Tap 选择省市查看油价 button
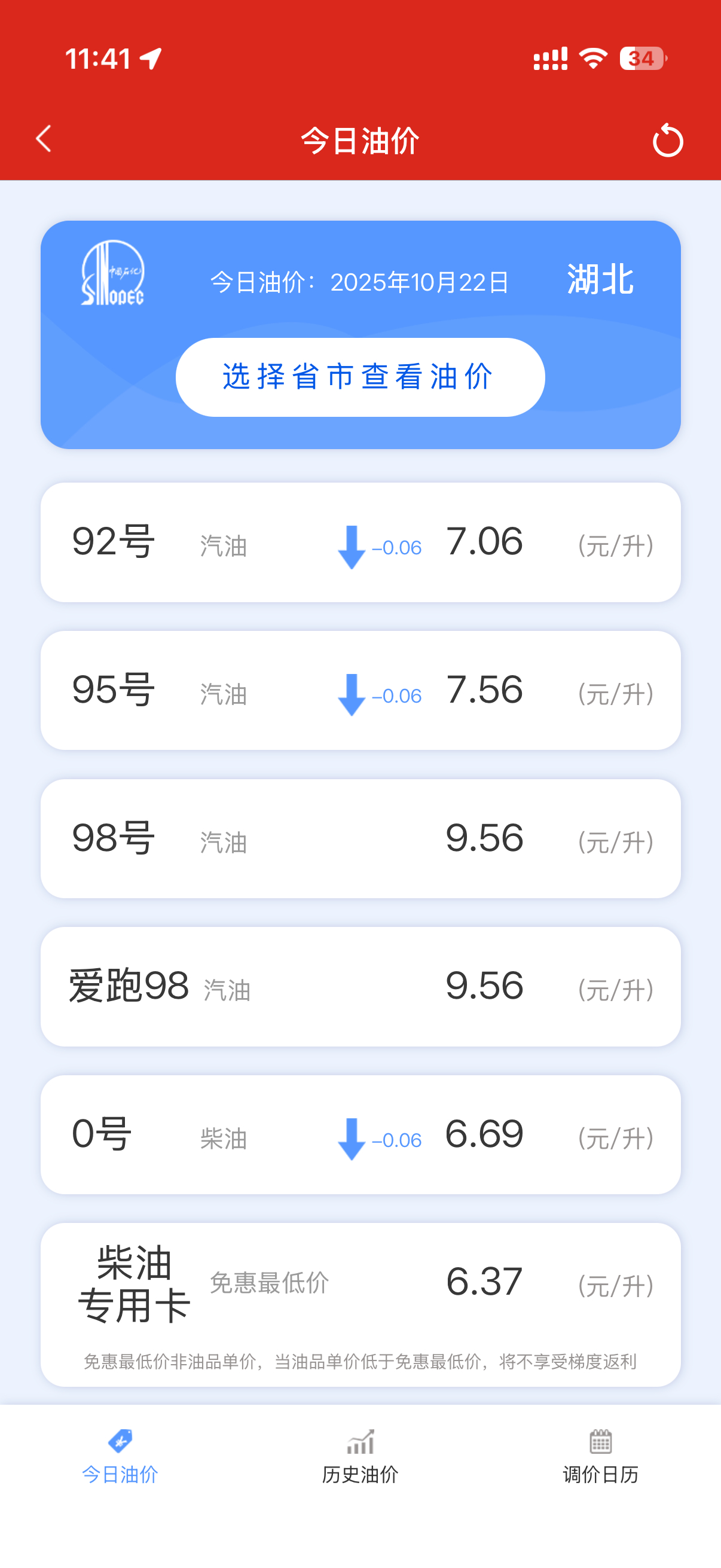Image resolution: width=721 pixels, height=1568 pixels. 360,377
